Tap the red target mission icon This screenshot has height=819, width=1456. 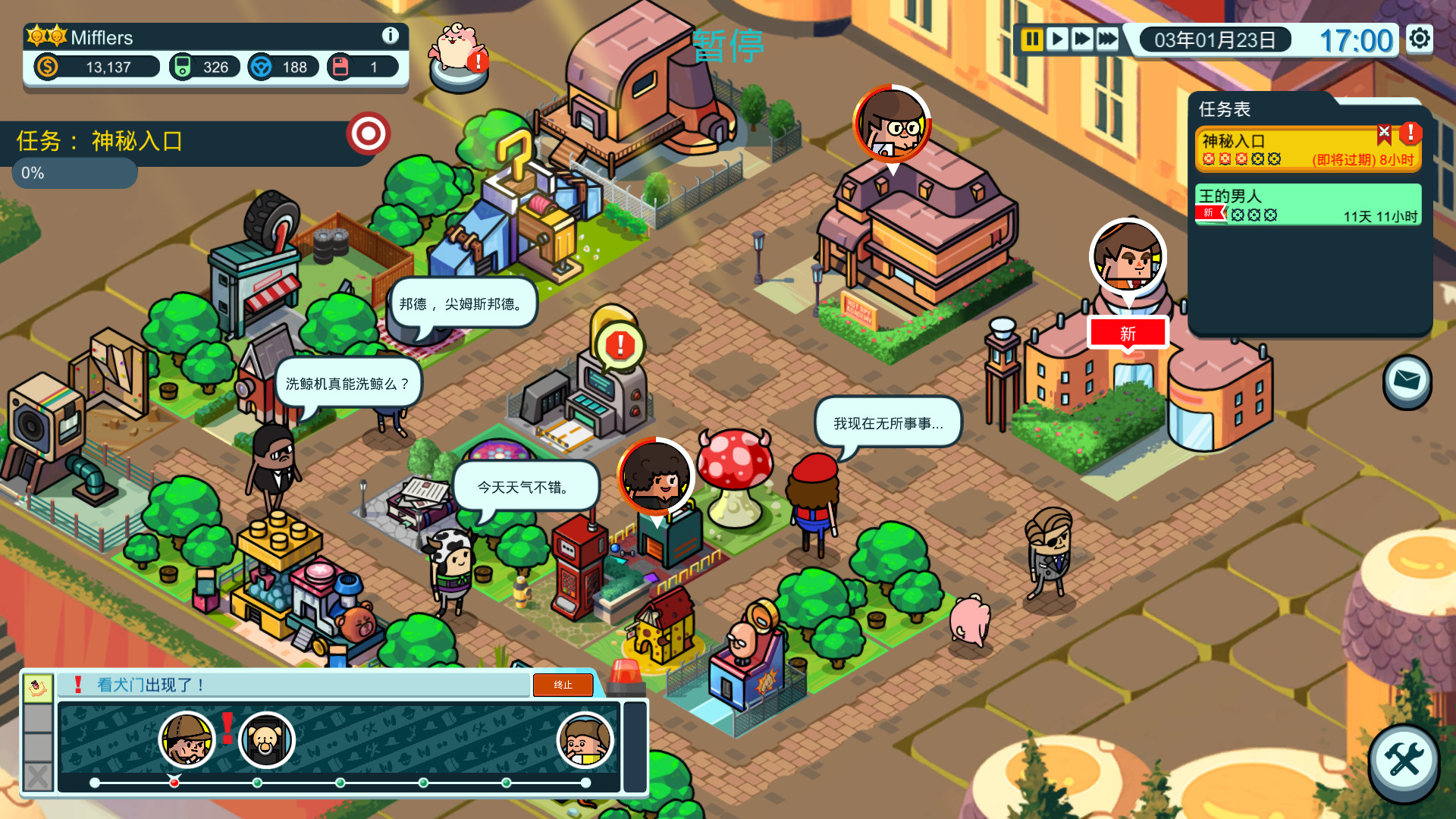(x=369, y=134)
